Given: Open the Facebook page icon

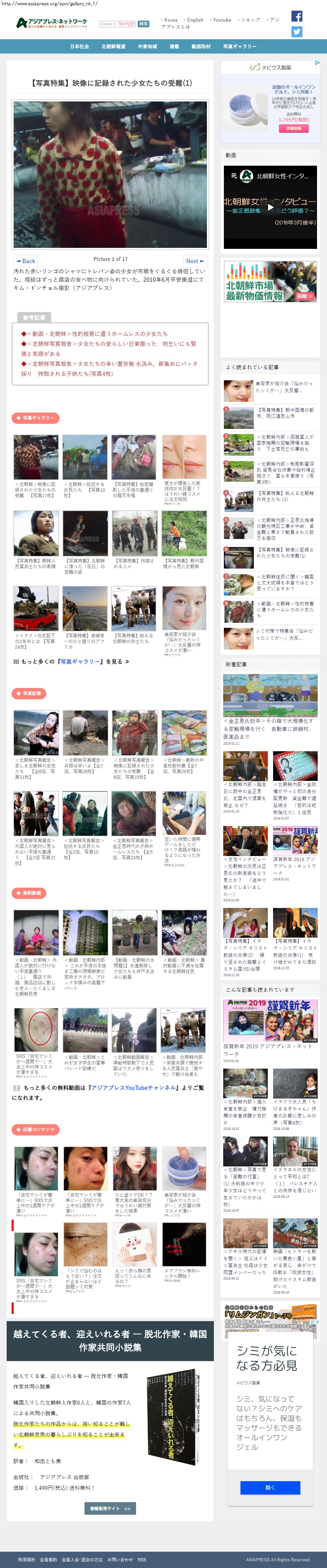Looking at the screenshot, I should [296, 16].
